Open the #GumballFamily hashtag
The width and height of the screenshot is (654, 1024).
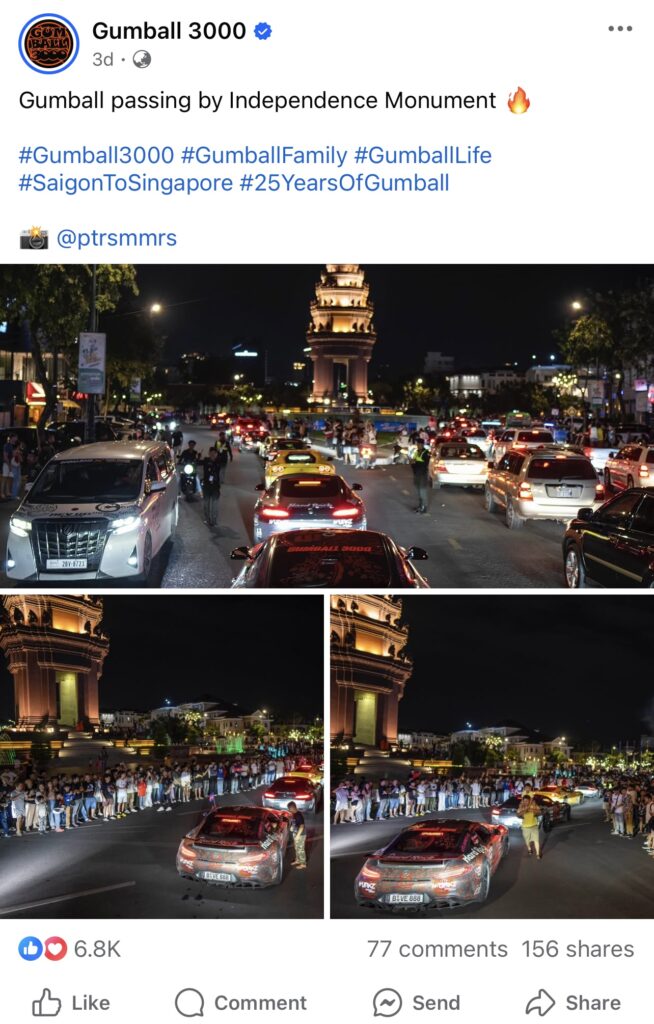pos(264,156)
